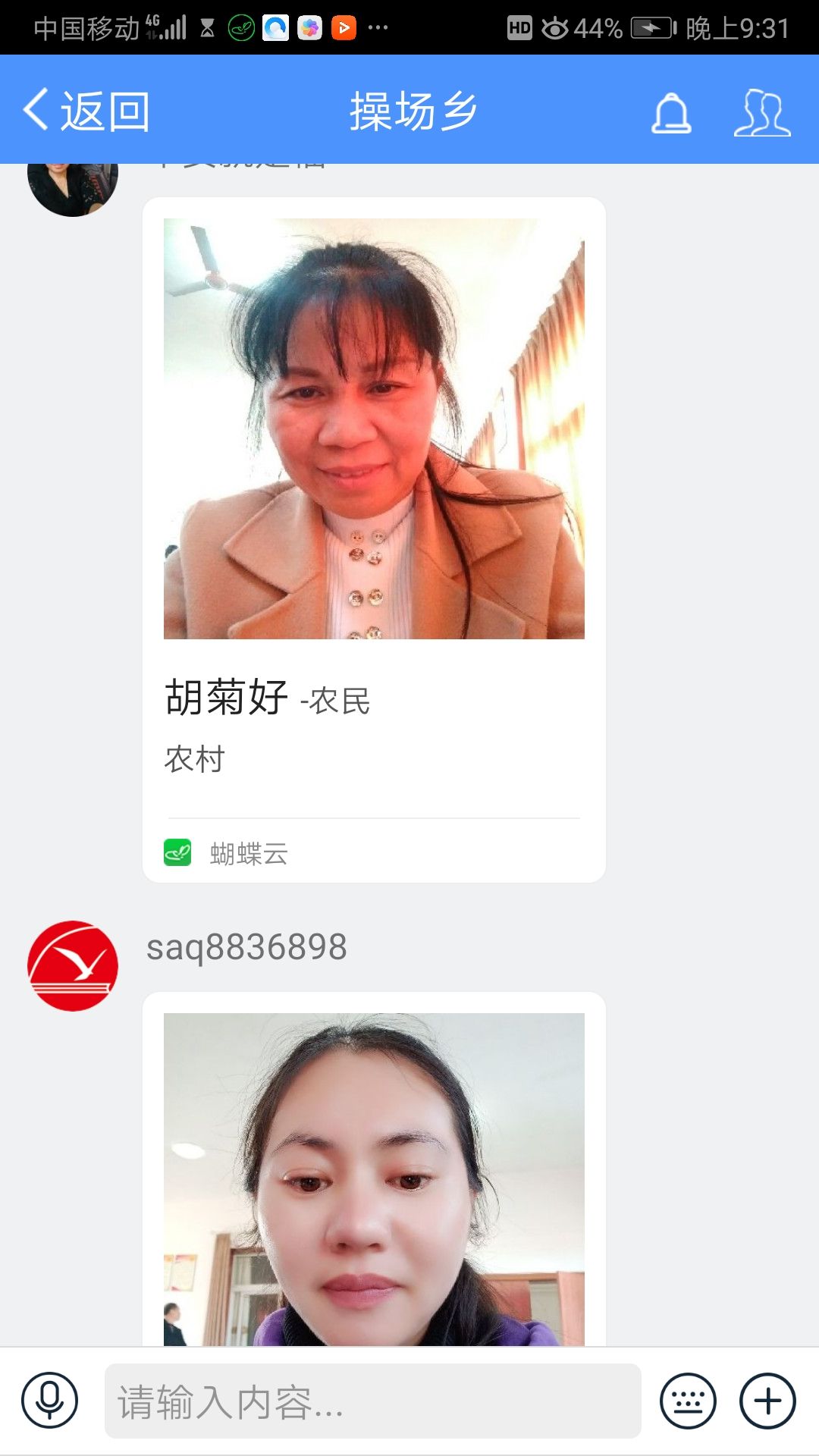
Task: Focus the 请输入内容 message field
Action: [x=372, y=1401]
